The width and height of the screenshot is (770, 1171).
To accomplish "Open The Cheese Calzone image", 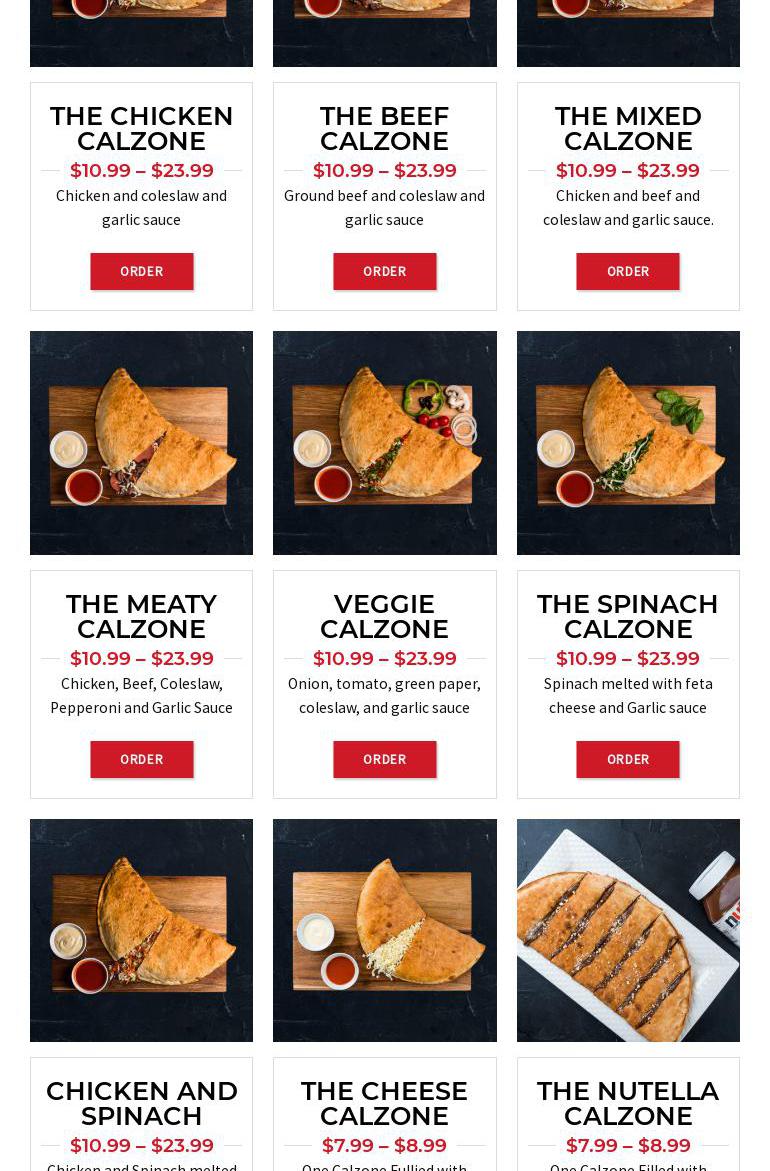I will click(x=384, y=930).
